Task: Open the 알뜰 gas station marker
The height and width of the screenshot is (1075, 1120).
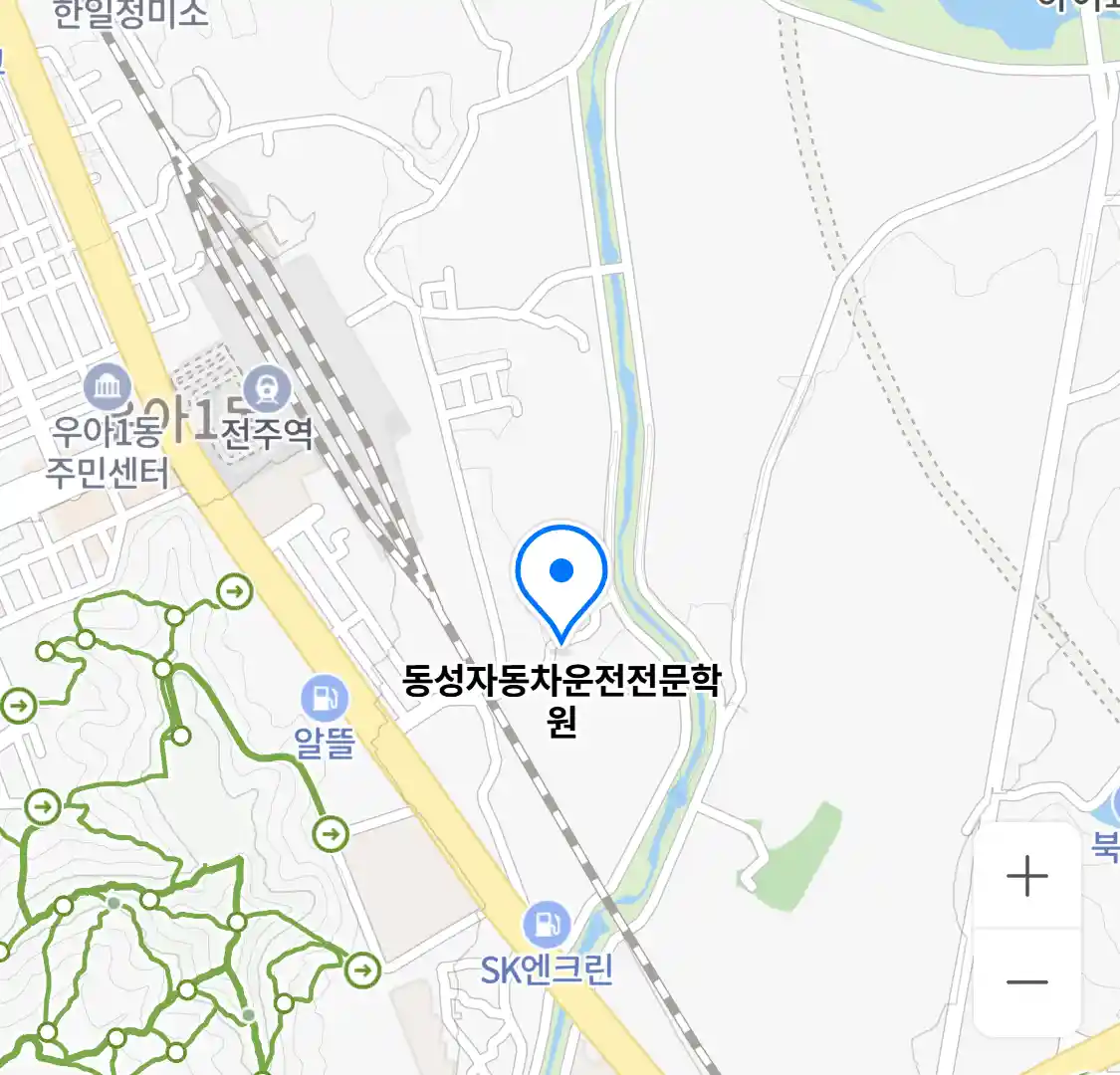Action: coord(325,699)
